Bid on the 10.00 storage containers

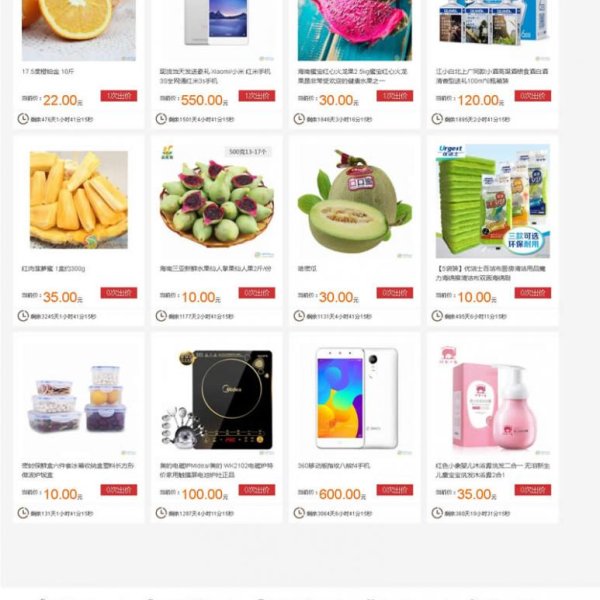point(119,490)
